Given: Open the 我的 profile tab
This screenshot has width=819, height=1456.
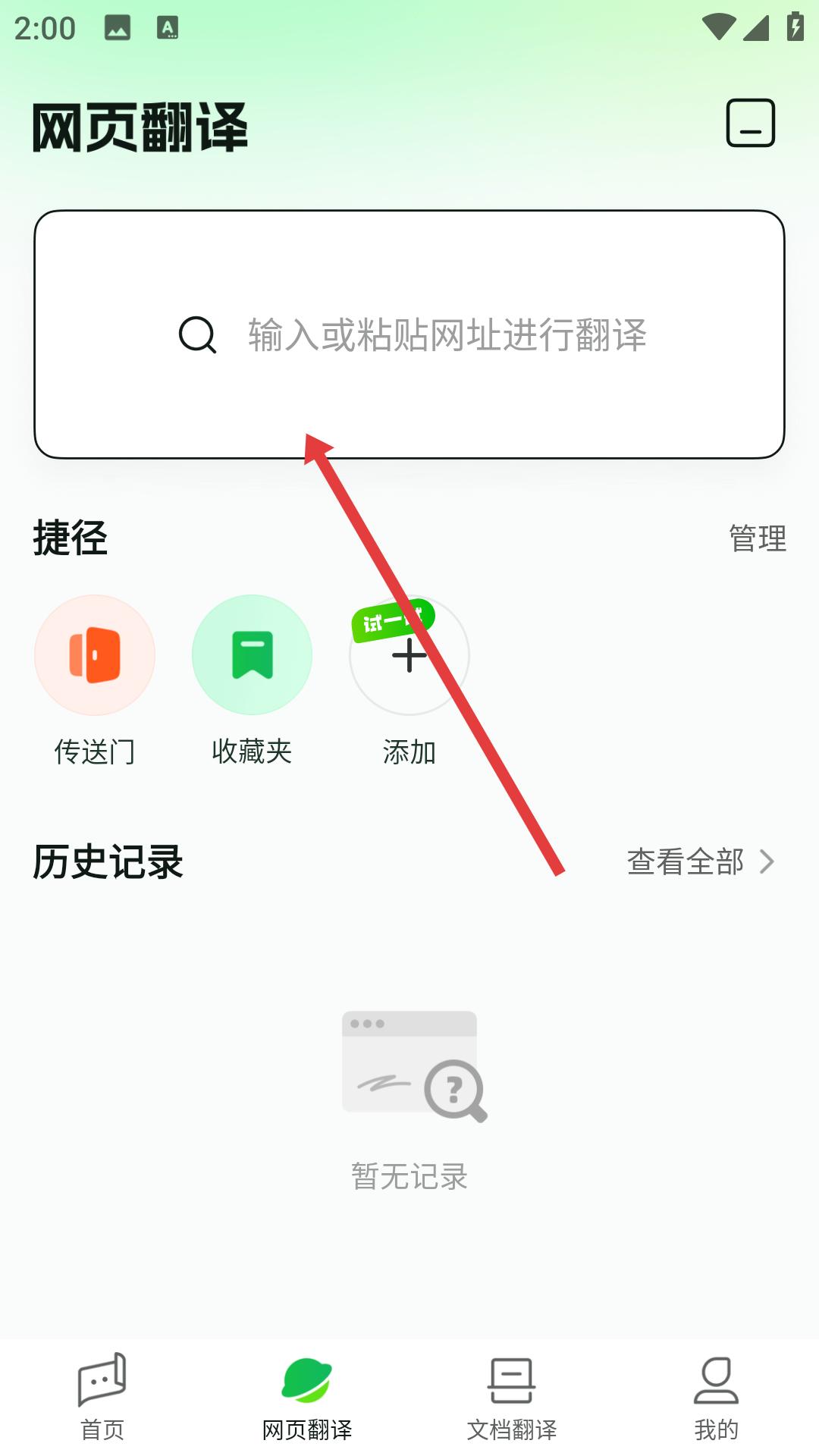Looking at the screenshot, I should (x=716, y=1397).
